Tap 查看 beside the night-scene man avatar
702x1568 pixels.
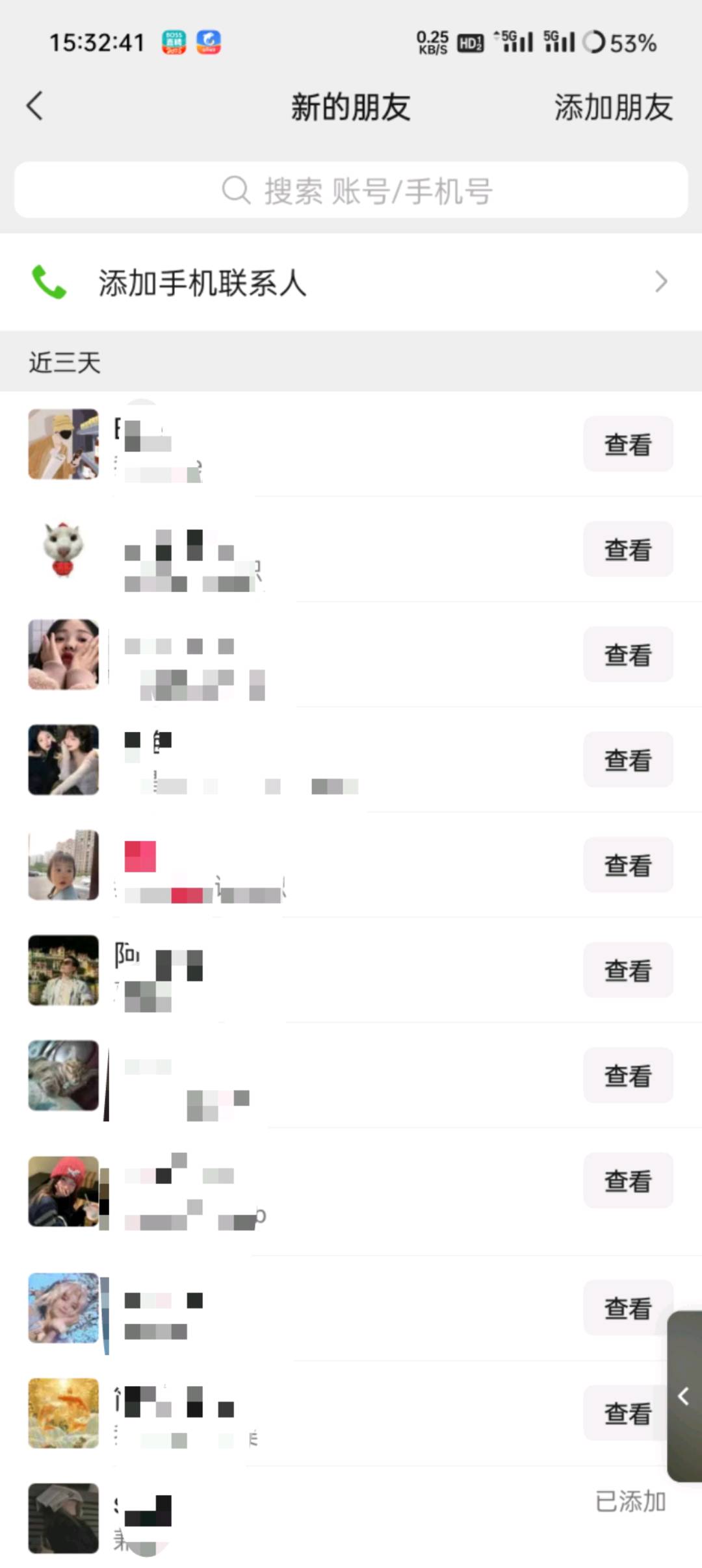(627, 970)
